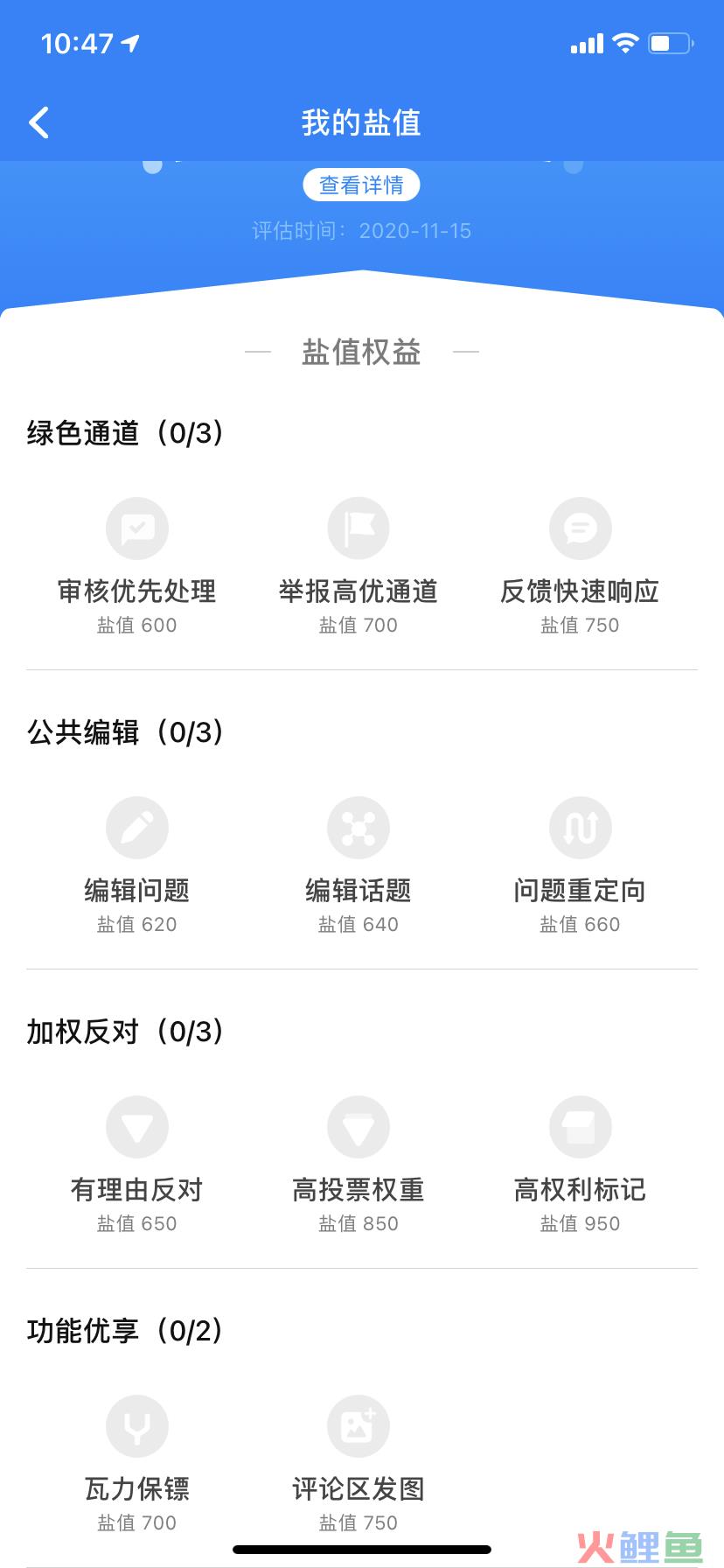View the 有理由反对 benefit

[136, 1164]
